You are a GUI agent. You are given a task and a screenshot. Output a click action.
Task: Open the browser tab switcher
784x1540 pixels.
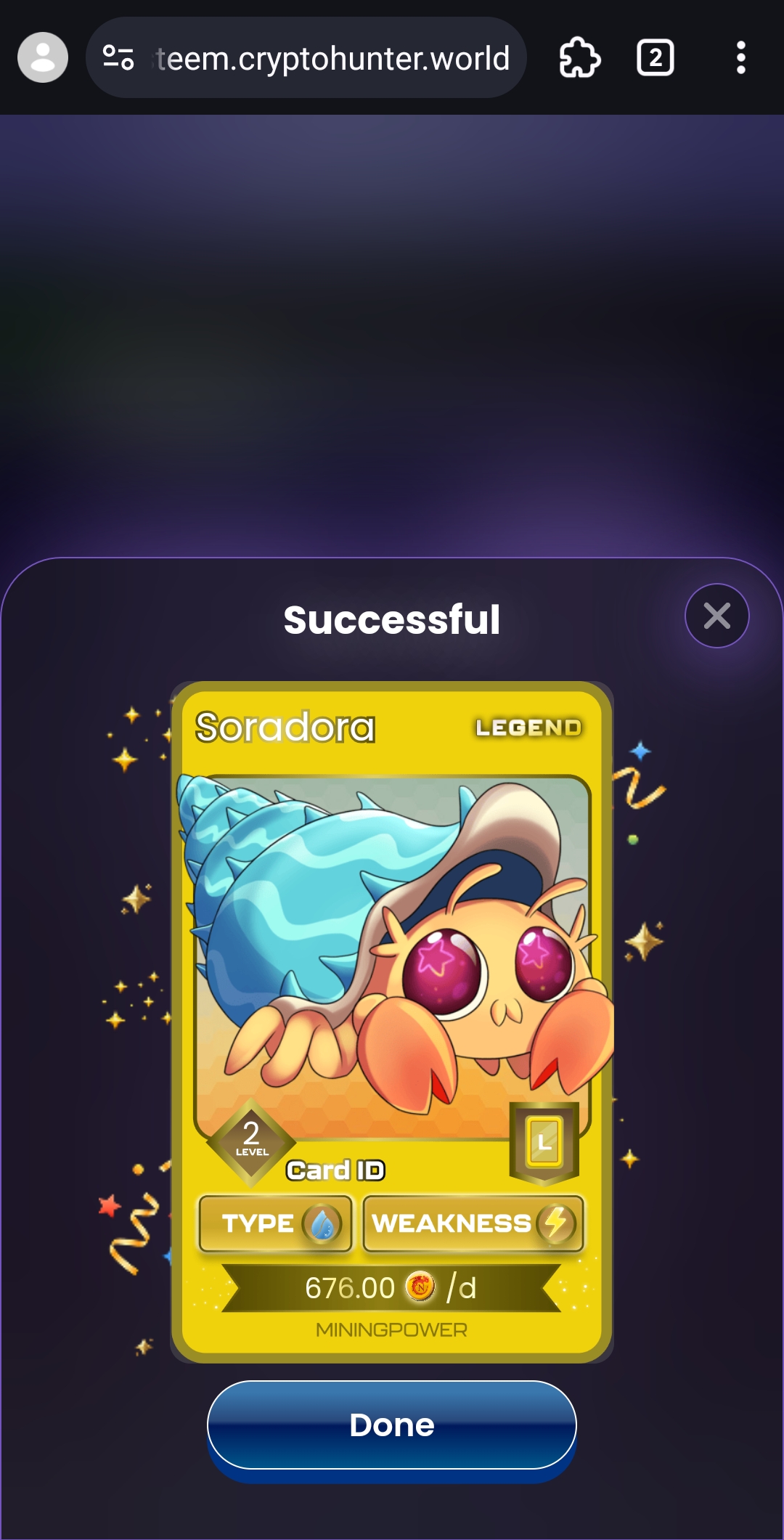pos(655,57)
